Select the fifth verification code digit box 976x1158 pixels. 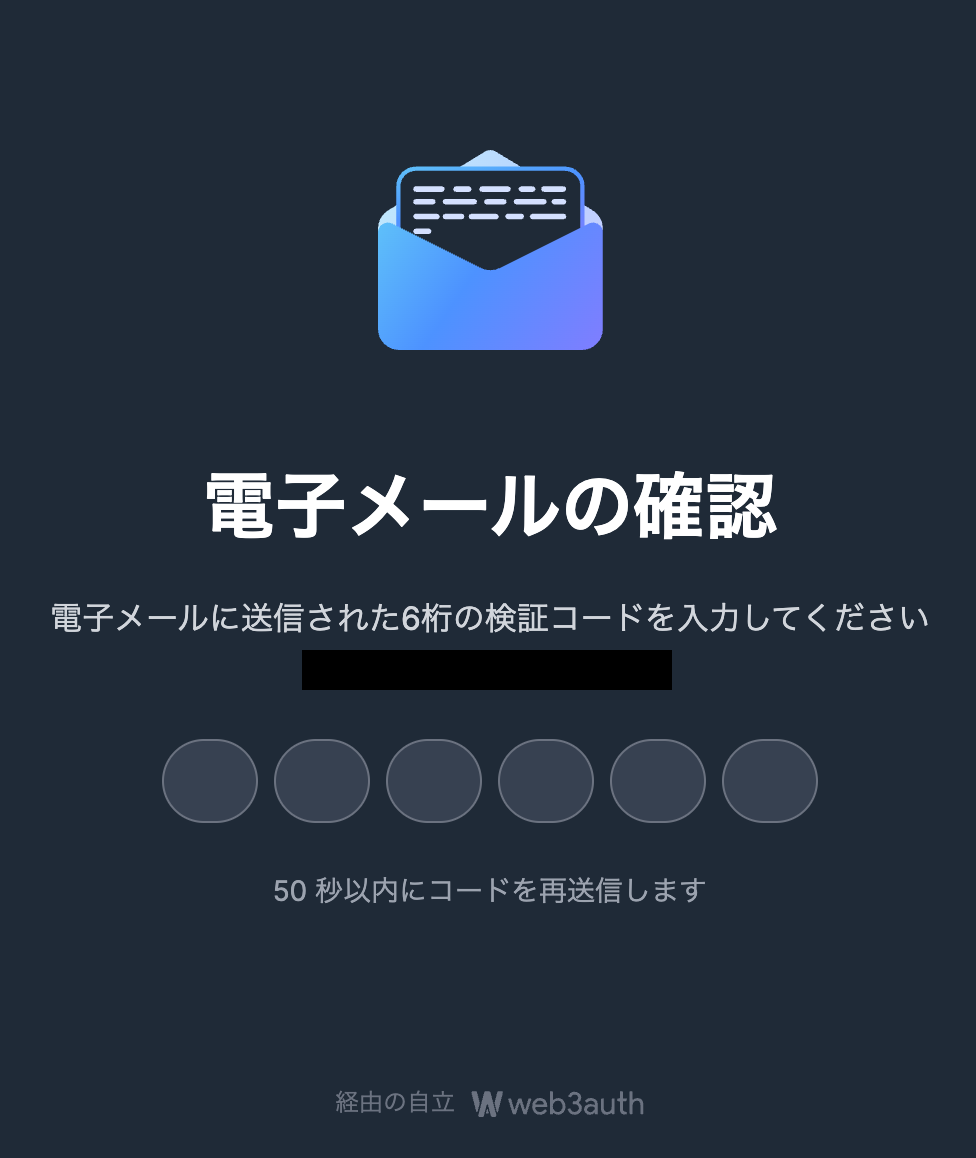tap(658, 781)
